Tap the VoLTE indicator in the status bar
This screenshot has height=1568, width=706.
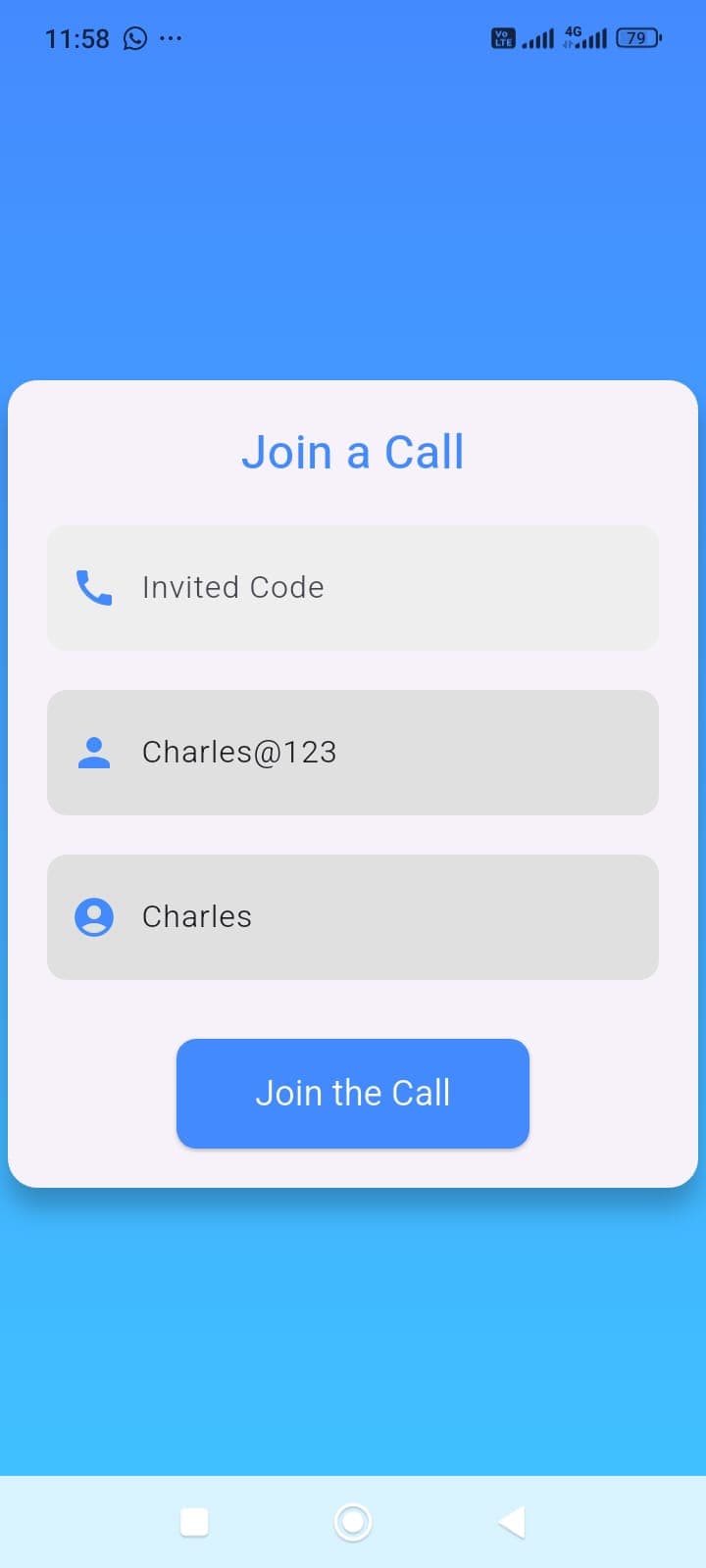[502, 37]
